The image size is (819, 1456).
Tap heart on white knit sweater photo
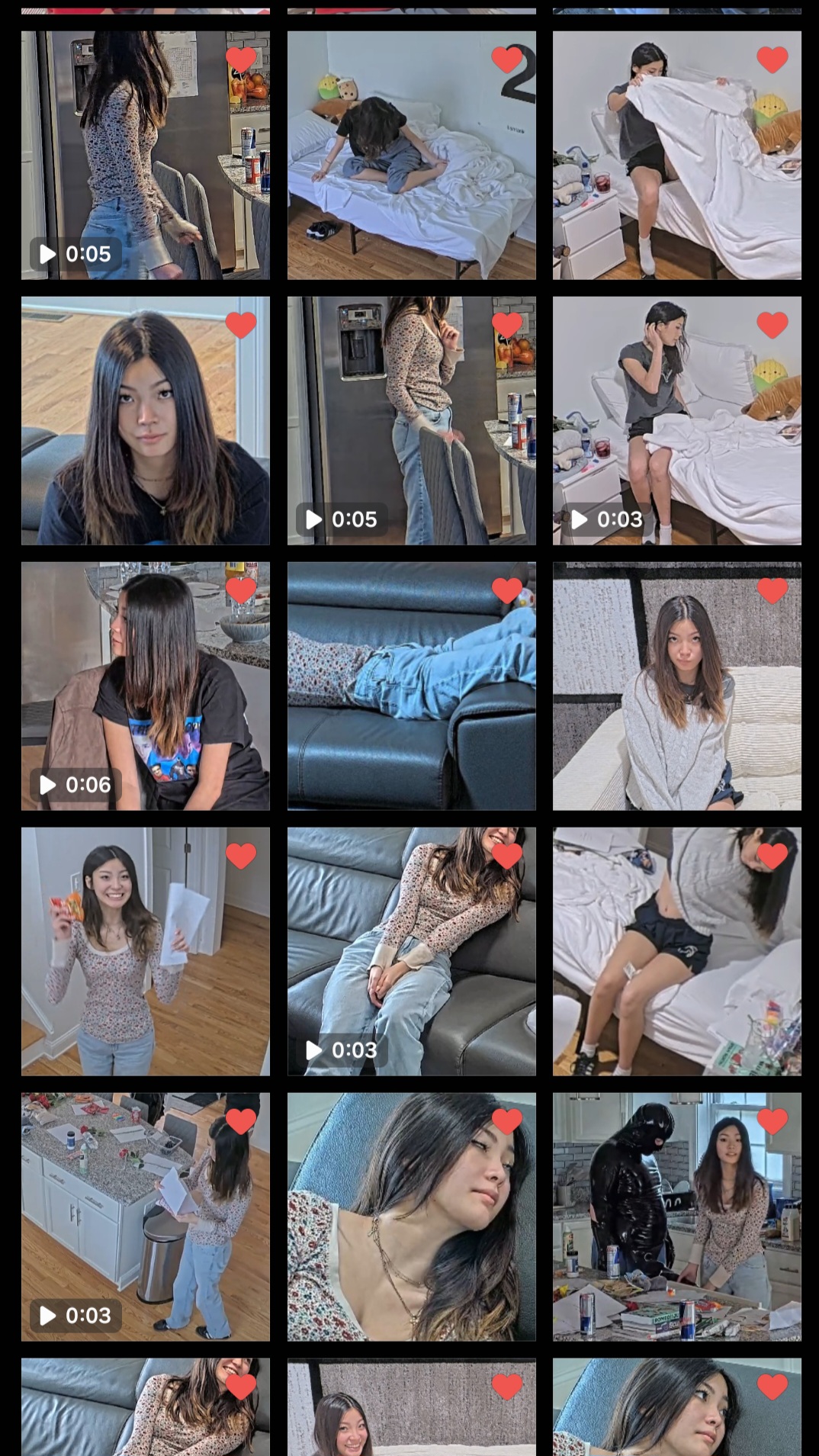click(x=772, y=591)
